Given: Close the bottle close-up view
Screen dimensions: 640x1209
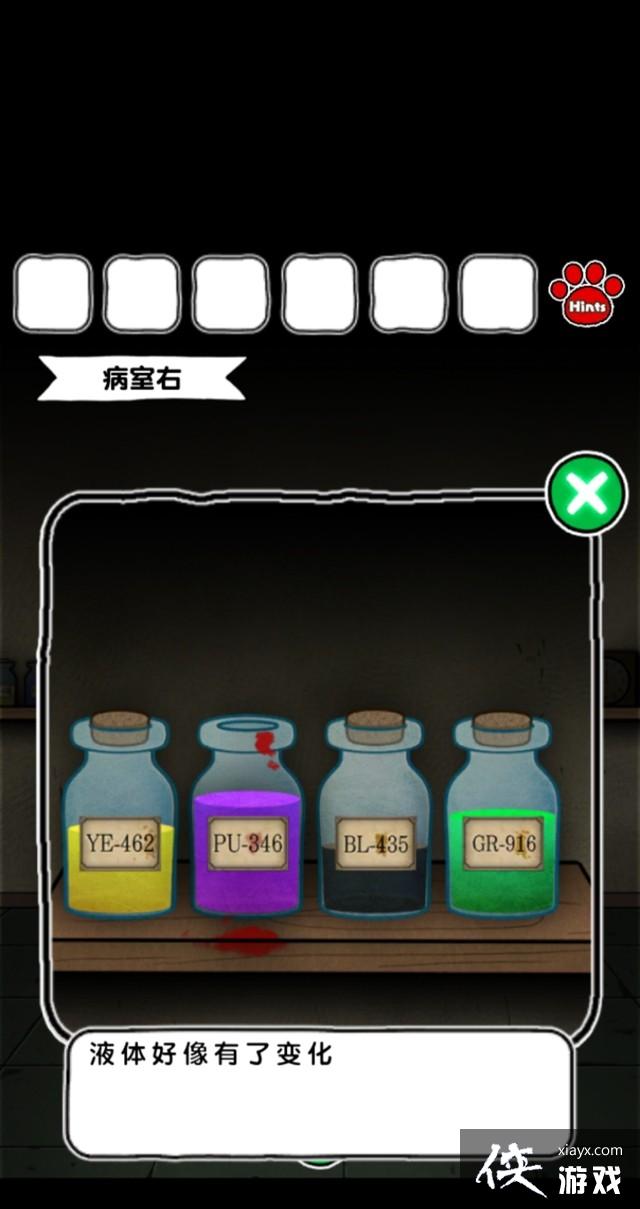Looking at the screenshot, I should (x=586, y=492).
